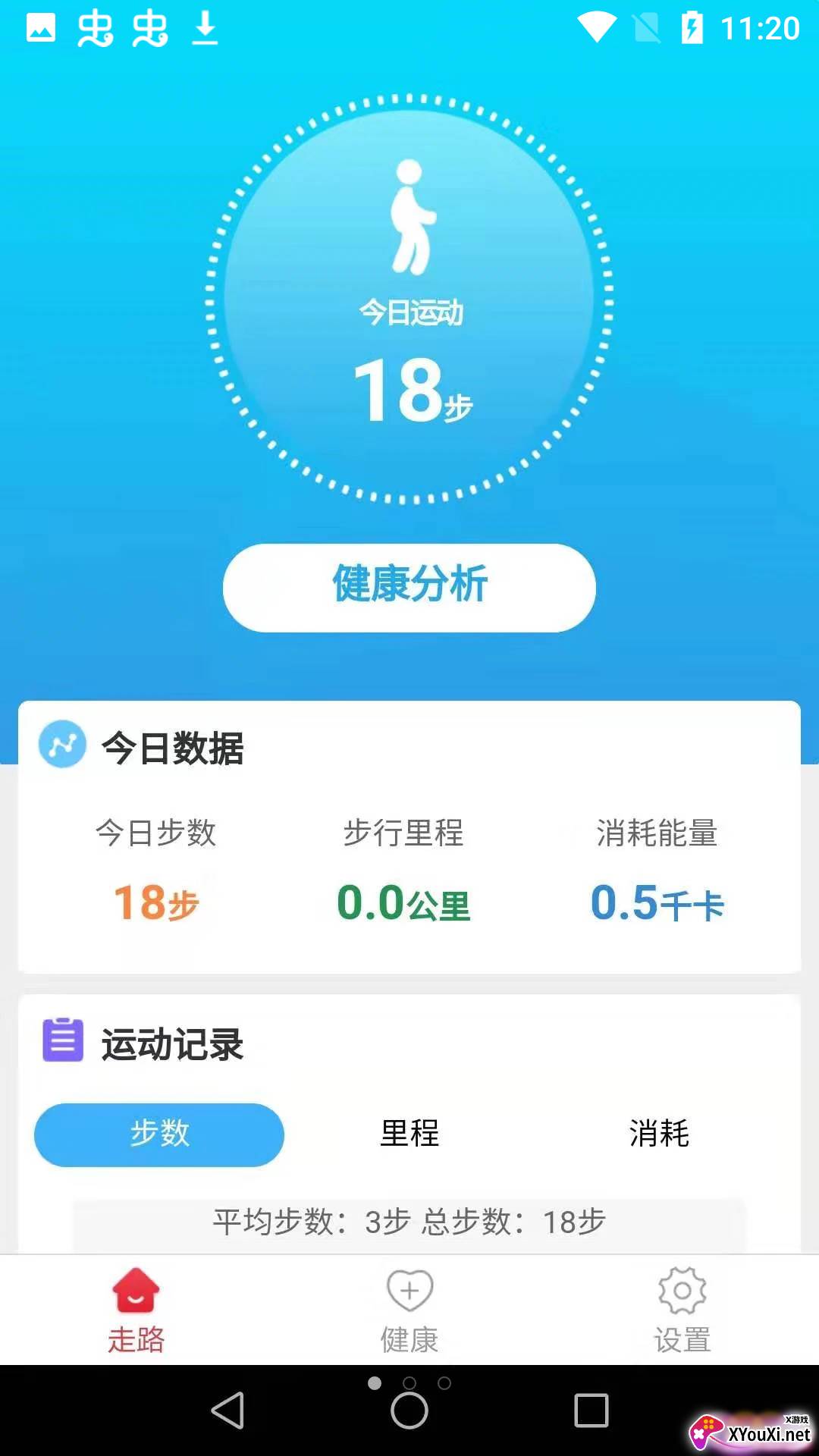Switch to the 消耗 calories tab

[659, 1134]
